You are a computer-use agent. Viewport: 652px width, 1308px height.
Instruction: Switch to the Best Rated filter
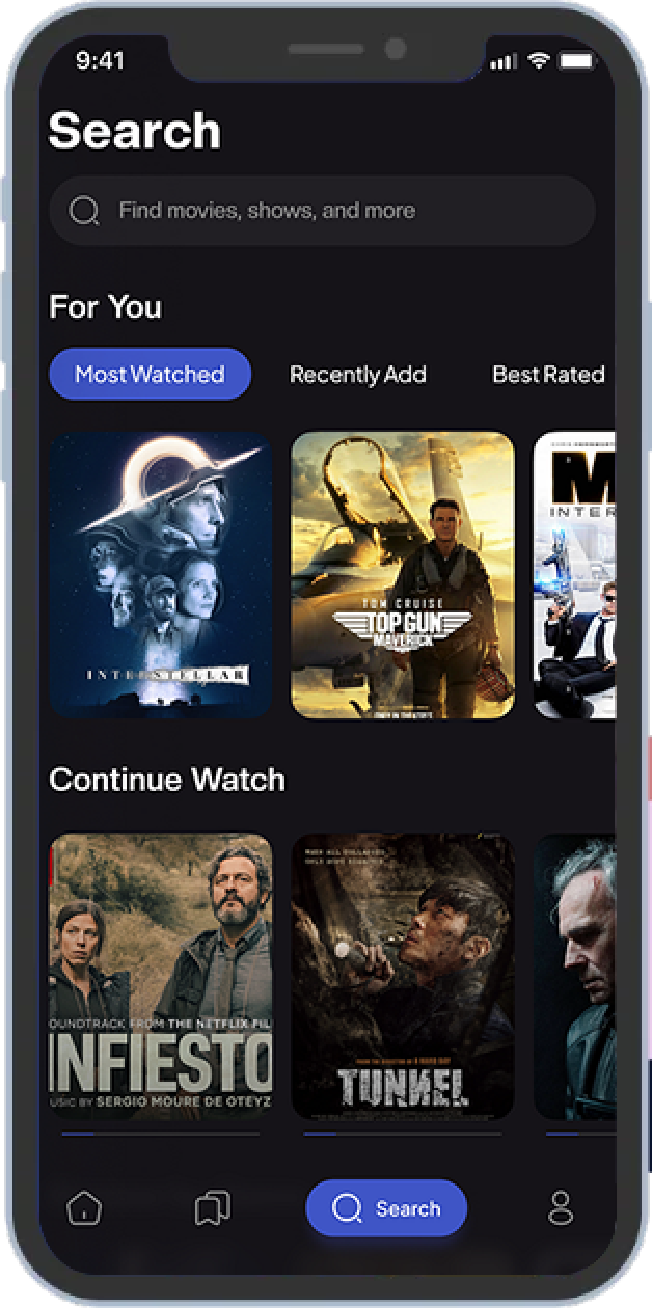[548, 374]
